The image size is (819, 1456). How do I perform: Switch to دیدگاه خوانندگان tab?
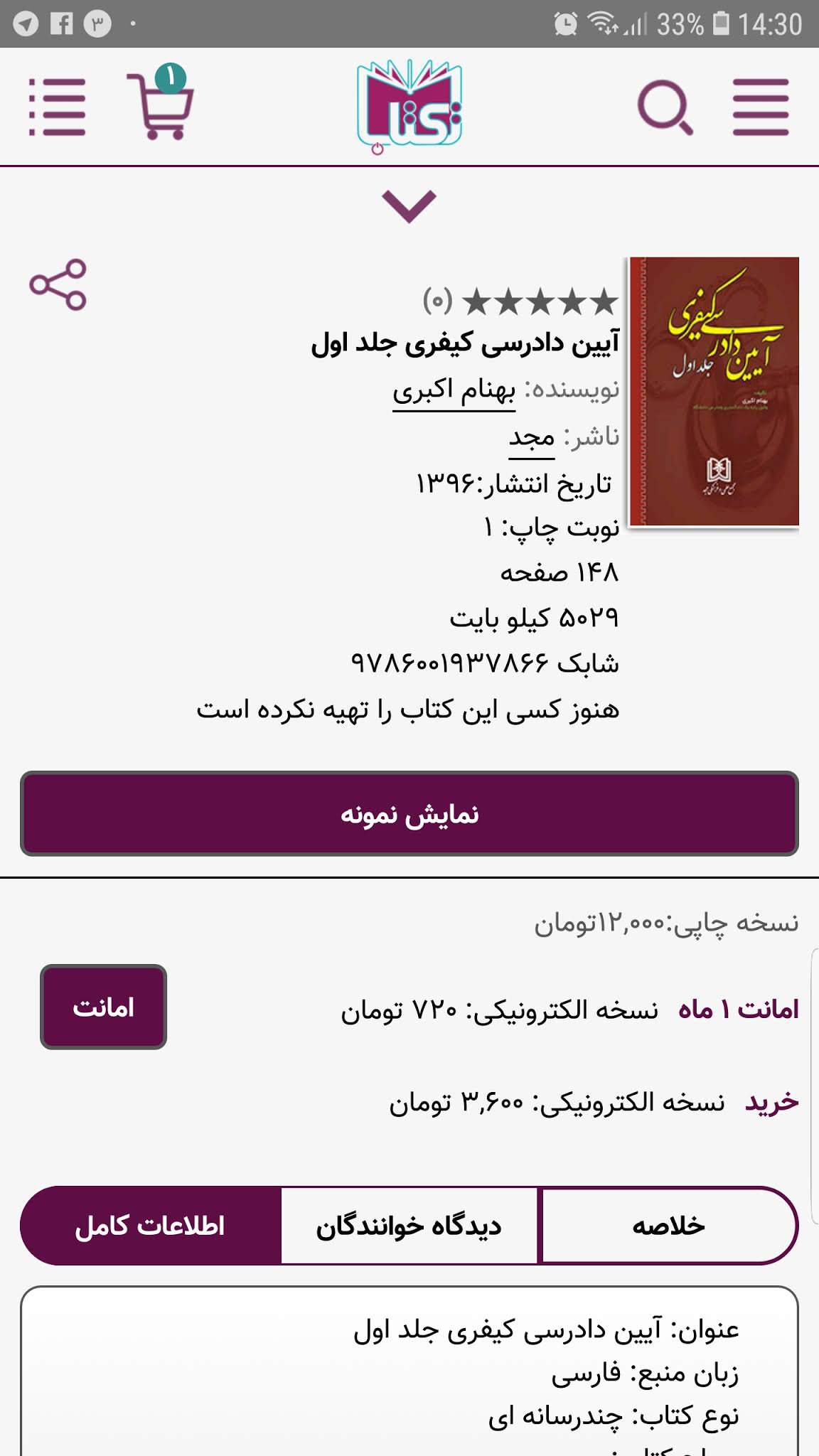(409, 1225)
